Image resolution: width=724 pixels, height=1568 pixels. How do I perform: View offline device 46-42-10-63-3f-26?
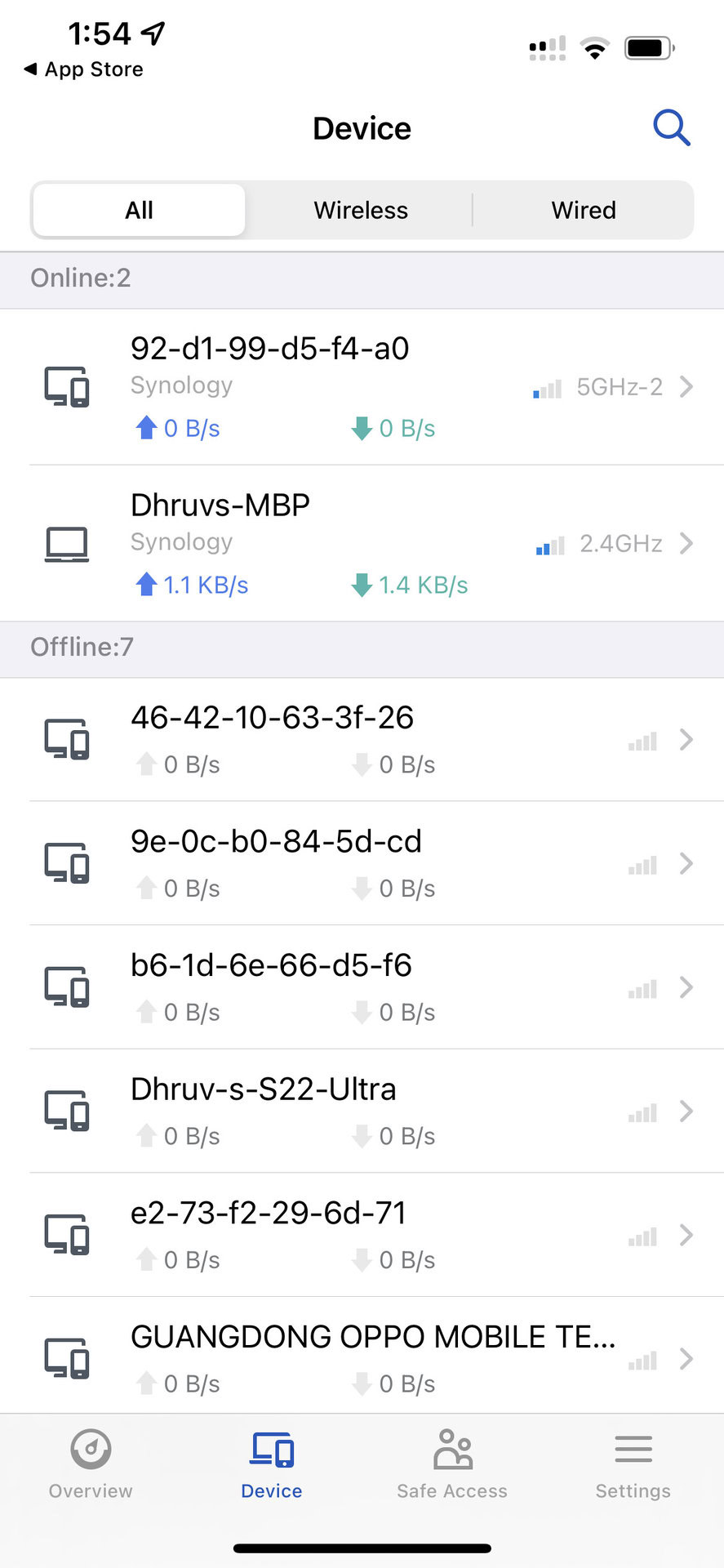[362, 739]
